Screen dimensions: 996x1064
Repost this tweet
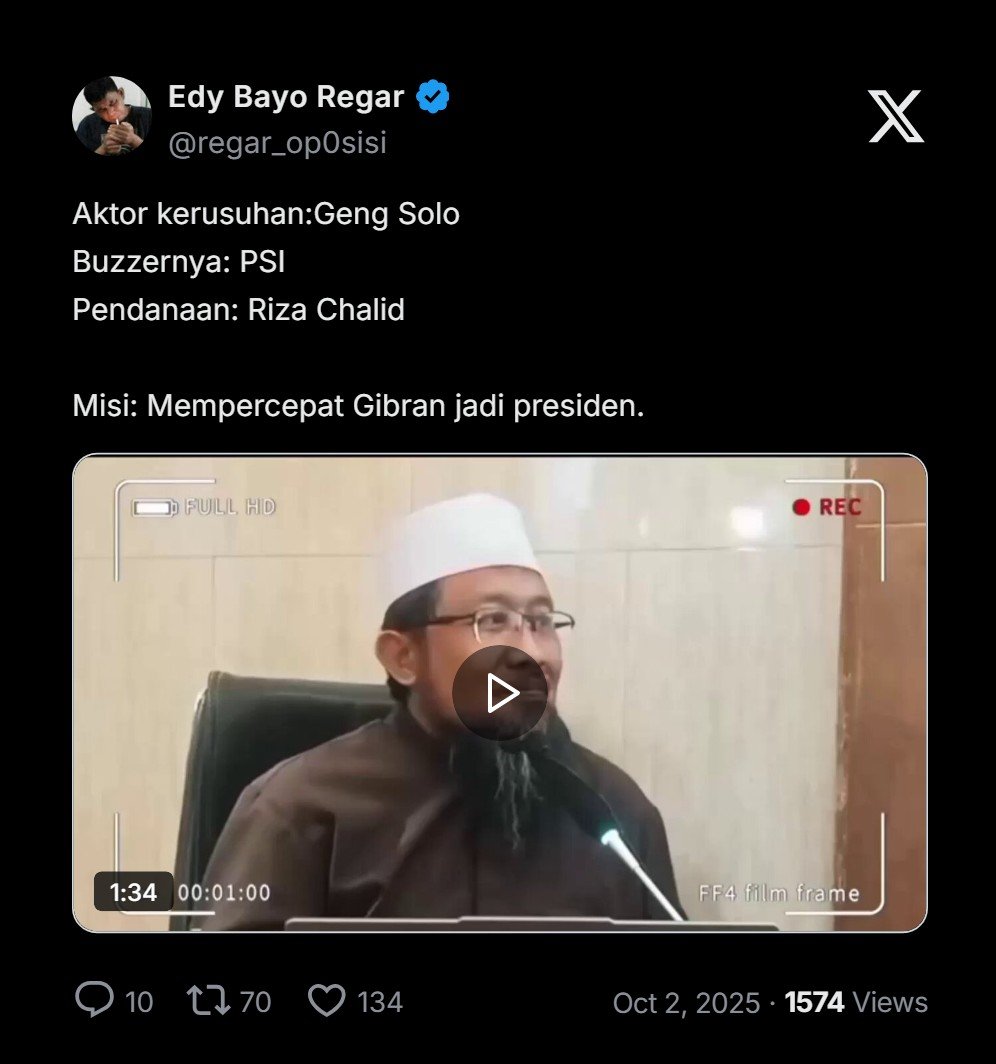coord(209,1001)
